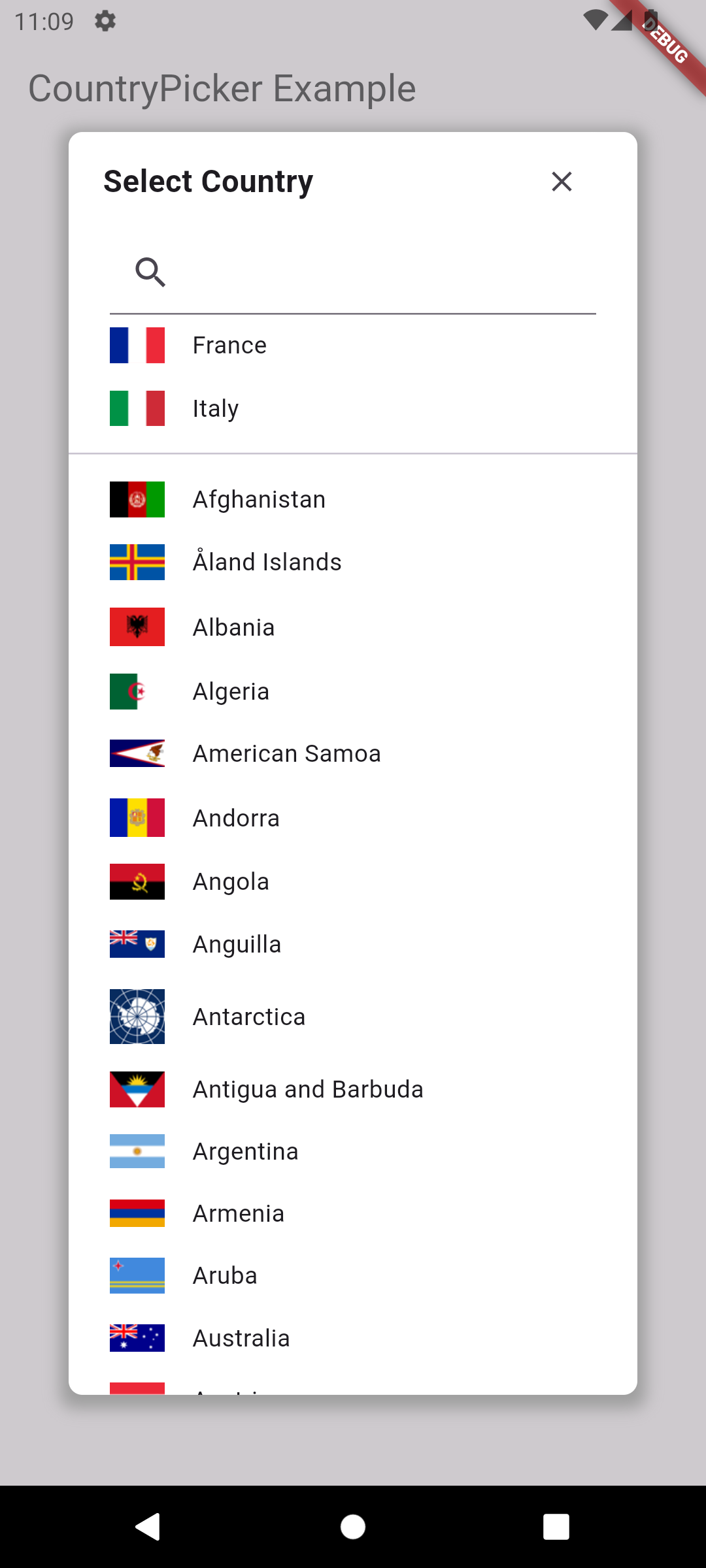Go back using the system back button
The width and height of the screenshot is (706, 1568).
[x=148, y=1527]
